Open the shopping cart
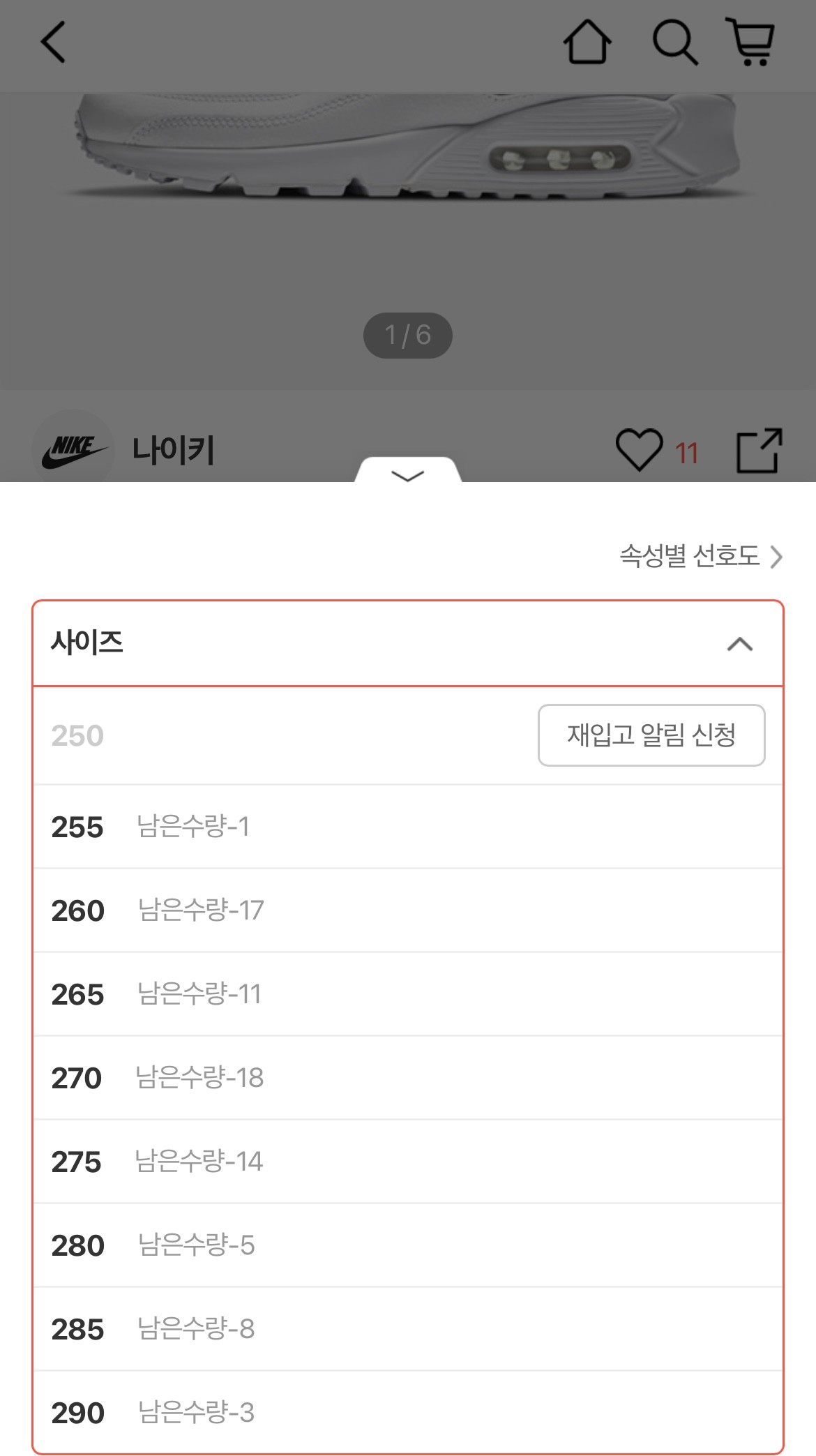The image size is (816, 1456). 751,42
